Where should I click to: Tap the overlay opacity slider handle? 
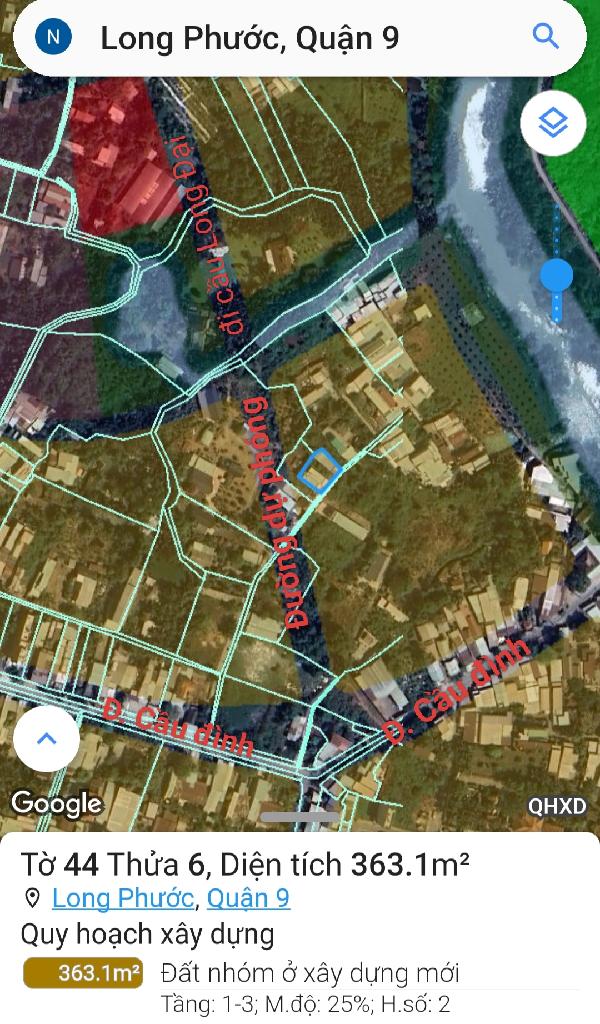click(x=556, y=274)
